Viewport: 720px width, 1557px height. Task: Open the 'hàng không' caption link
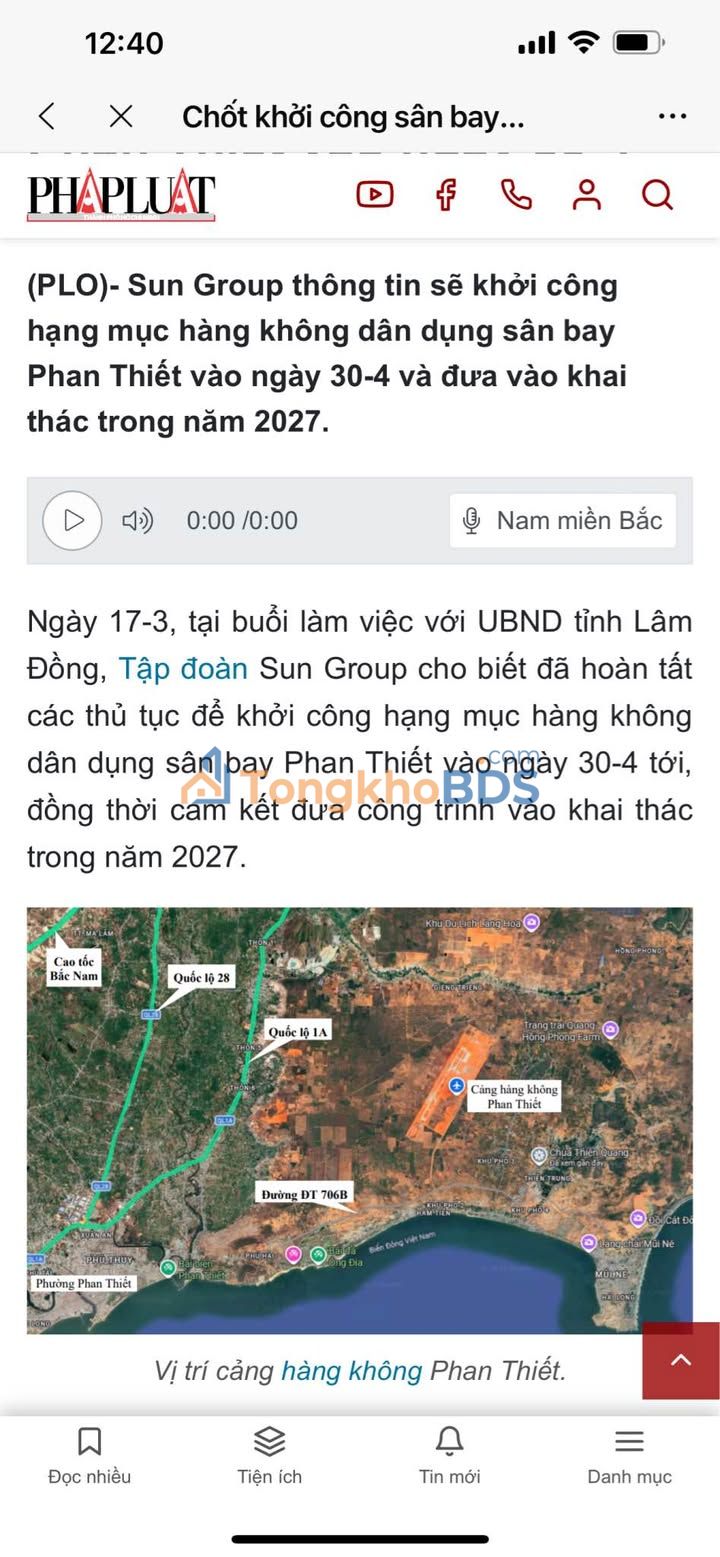(351, 1370)
